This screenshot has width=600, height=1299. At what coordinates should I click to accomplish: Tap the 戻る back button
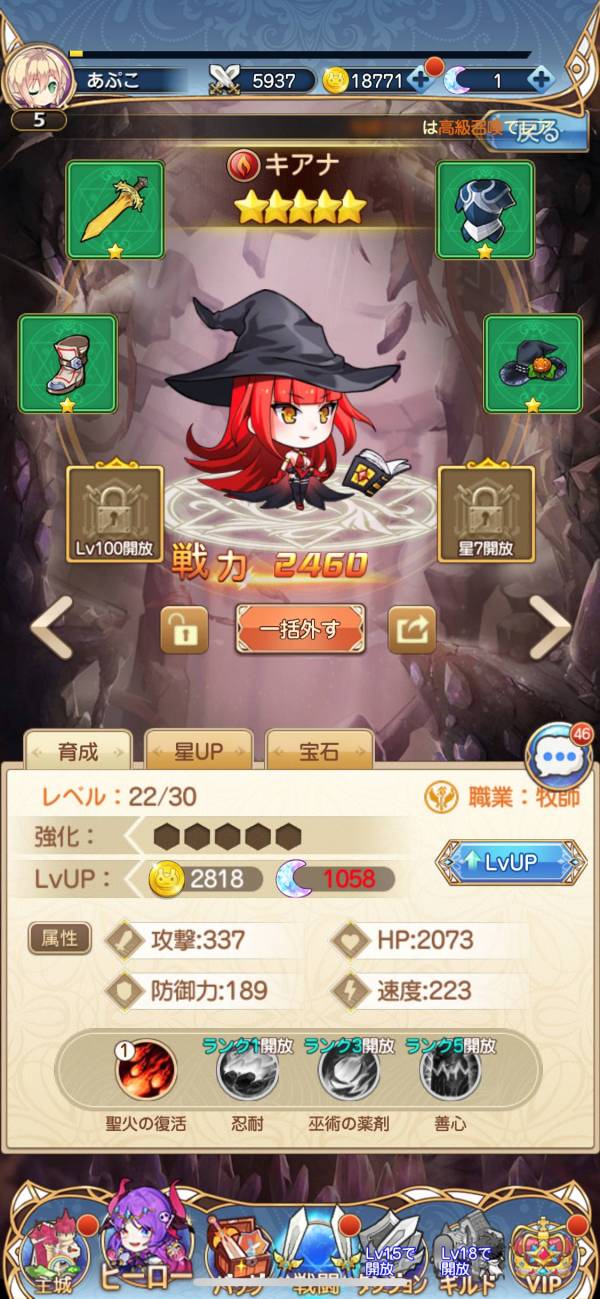tap(536, 131)
